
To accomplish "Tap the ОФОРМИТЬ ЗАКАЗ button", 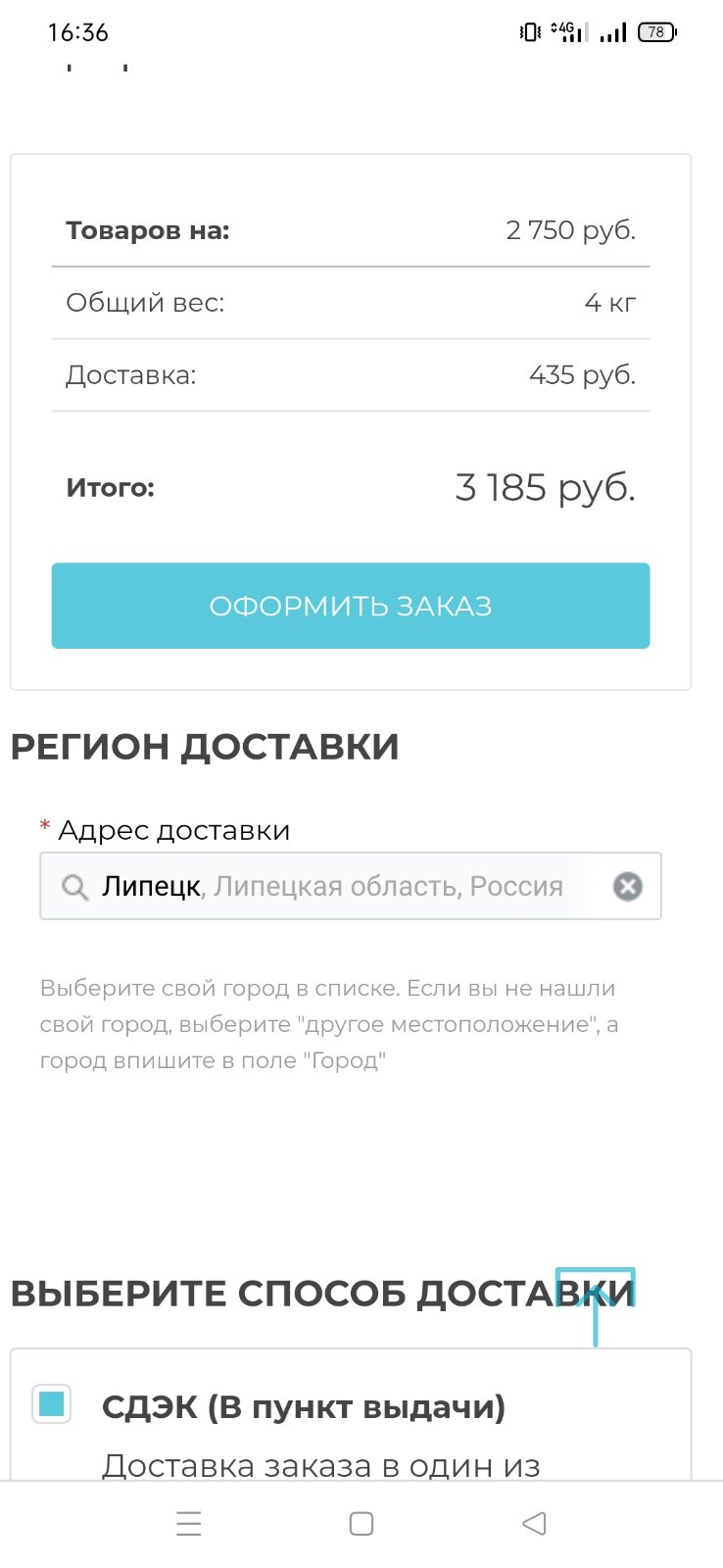I will point(351,606).
